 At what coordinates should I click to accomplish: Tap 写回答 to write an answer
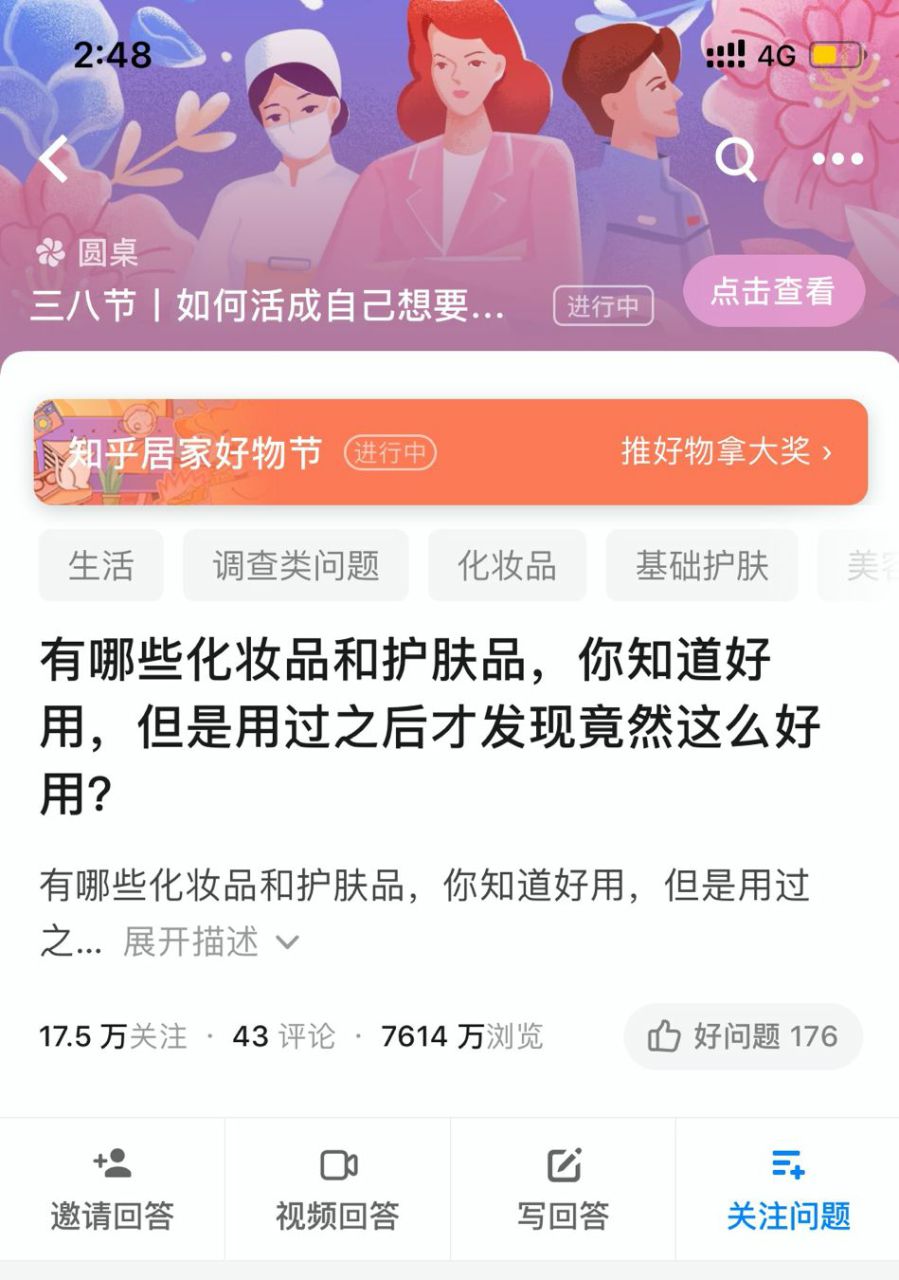[563, 1190]
